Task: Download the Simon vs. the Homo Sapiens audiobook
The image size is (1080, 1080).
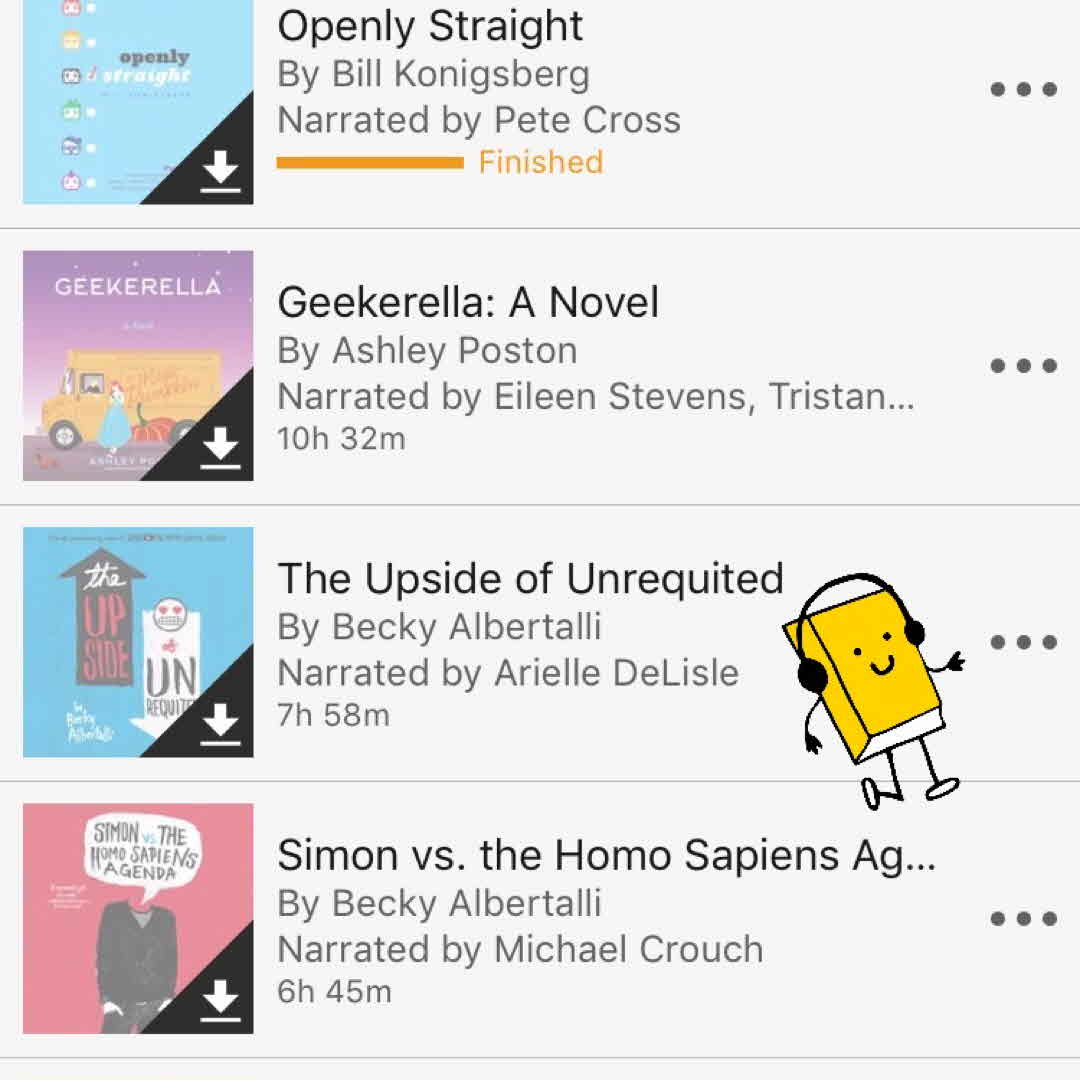Action: pos(220,1000)
